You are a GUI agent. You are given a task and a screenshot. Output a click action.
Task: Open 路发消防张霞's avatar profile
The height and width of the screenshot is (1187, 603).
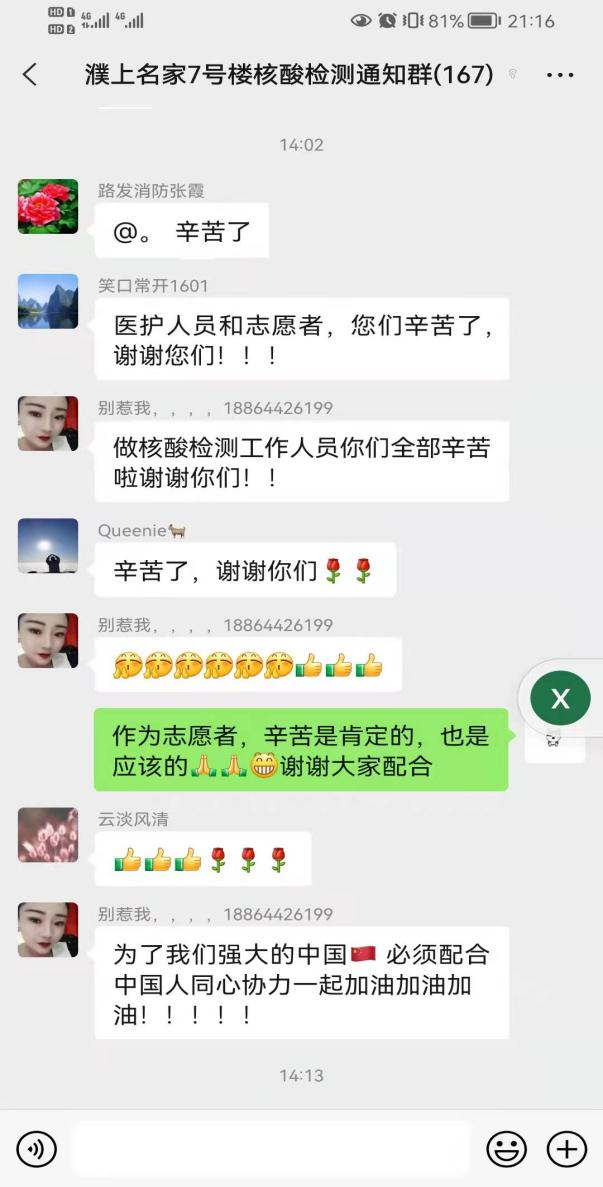pos(48,206)
